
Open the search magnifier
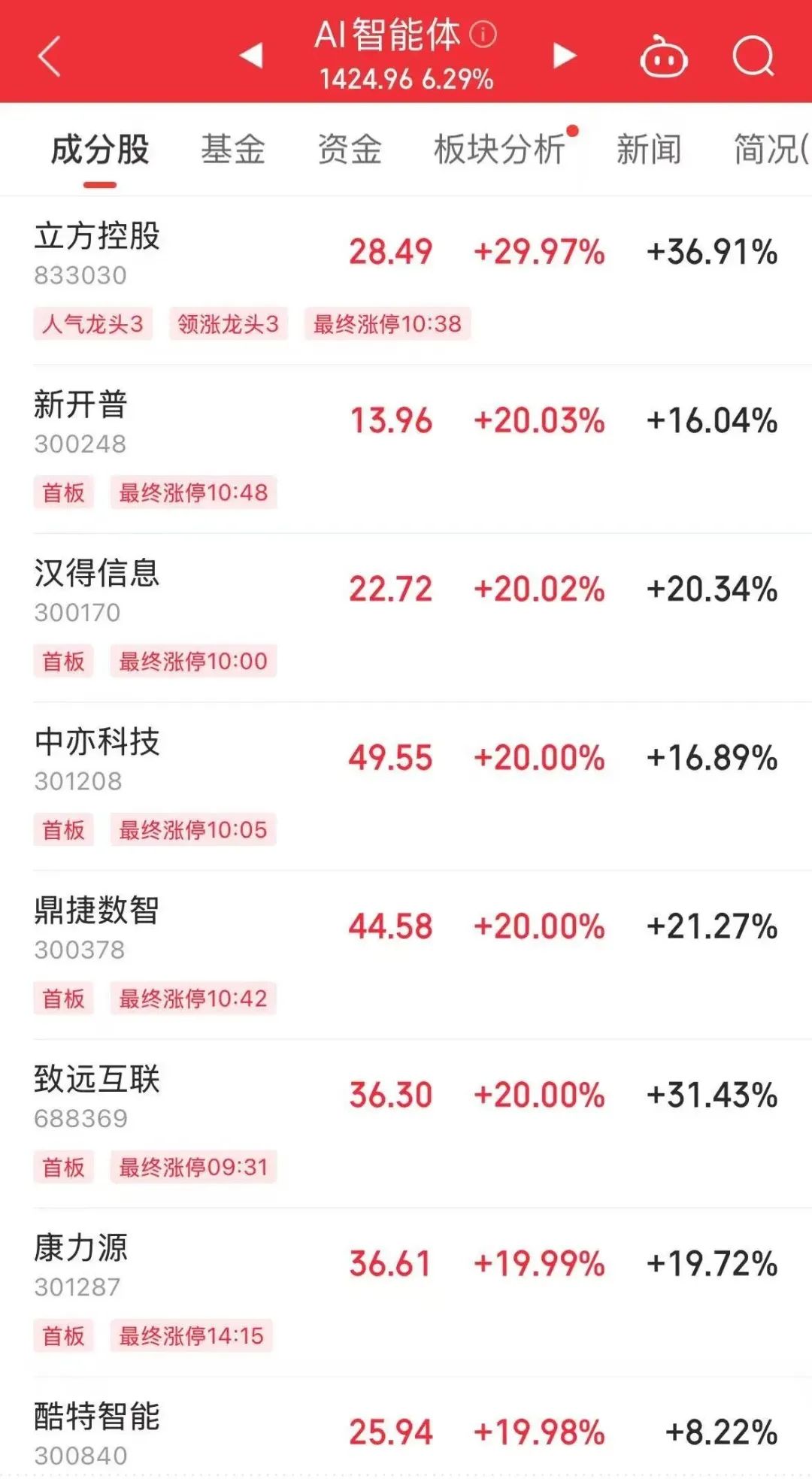pos(753,56)
